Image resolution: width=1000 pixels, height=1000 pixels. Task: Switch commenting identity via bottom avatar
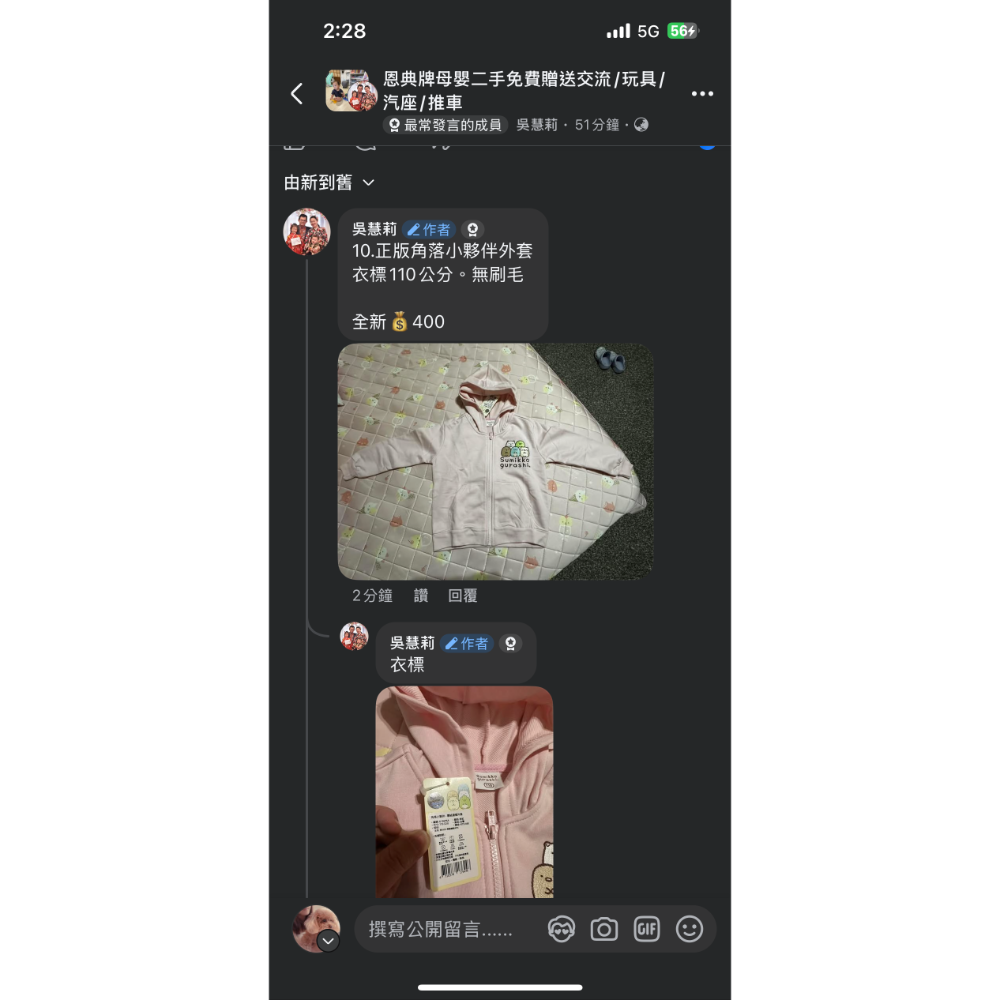pos(316,929)
